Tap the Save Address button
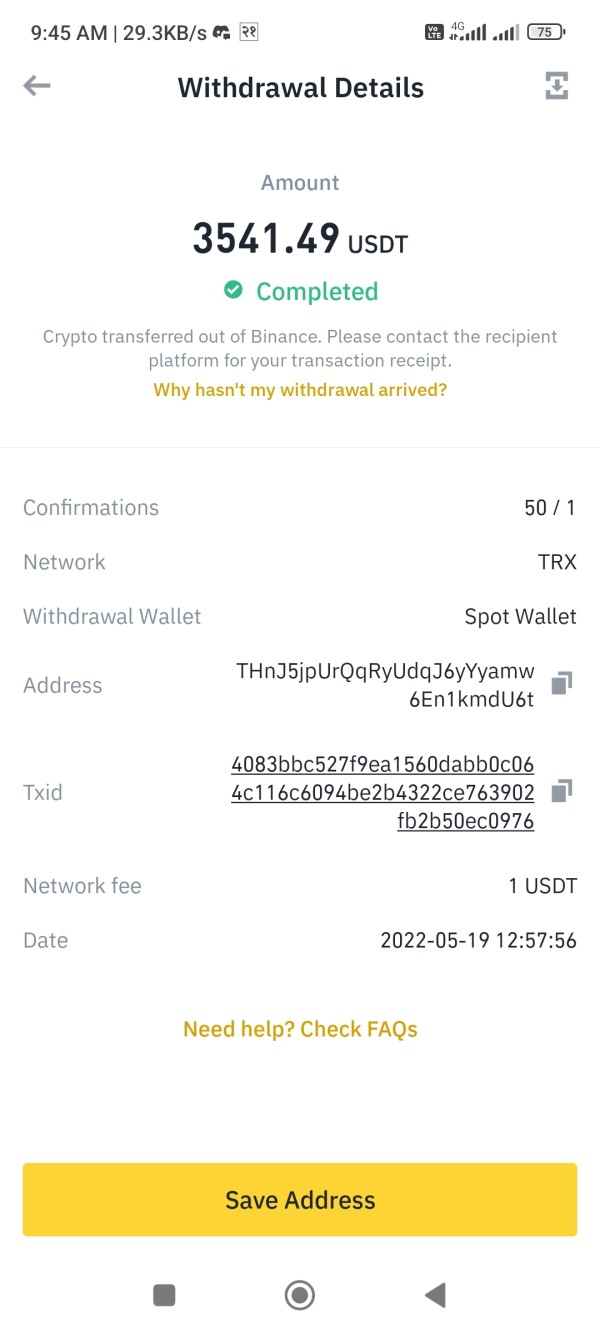The width and height of the screenshot is (600, 1333). click(x=300, y=1200)
